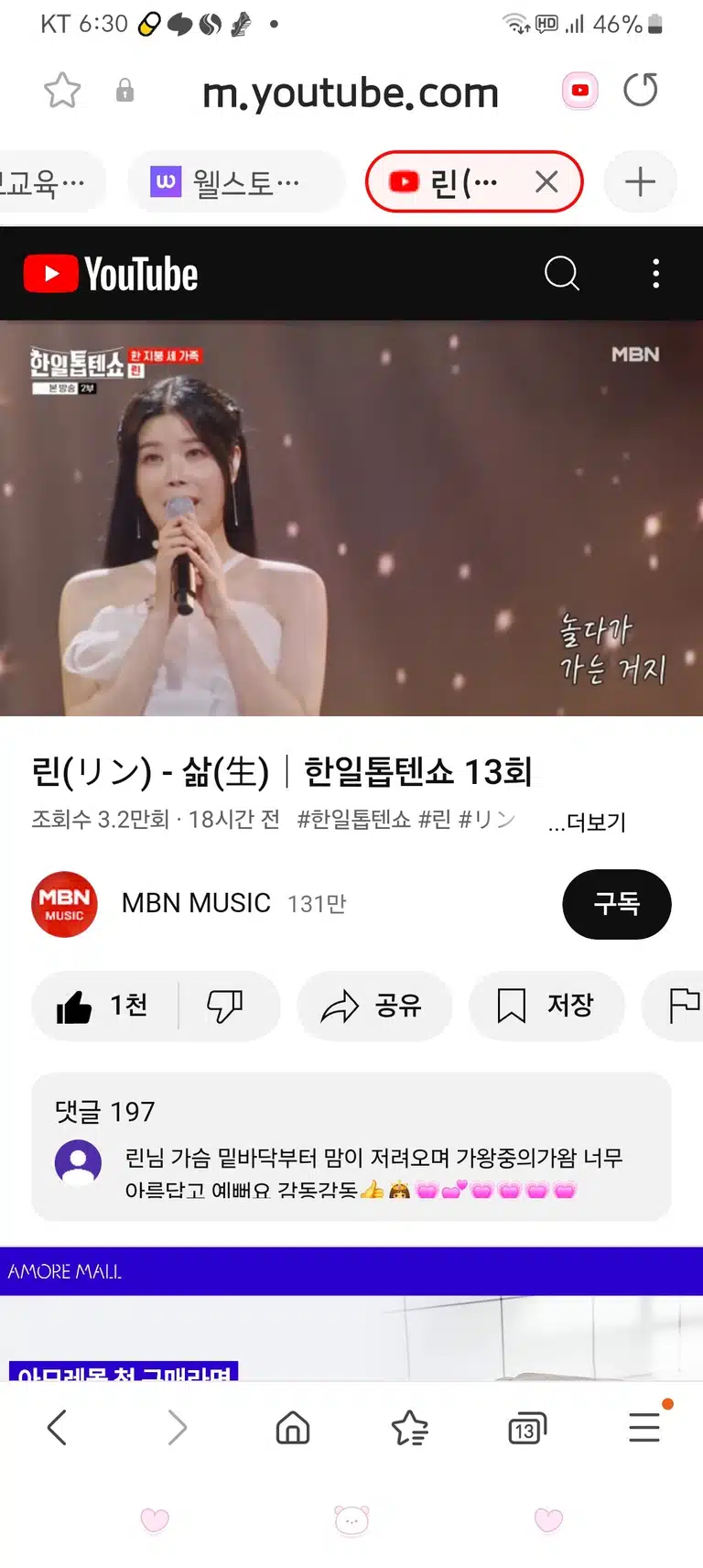The image size is (703, 1568).
Task: Go to browser home page
Action: tap(293, 1428)
